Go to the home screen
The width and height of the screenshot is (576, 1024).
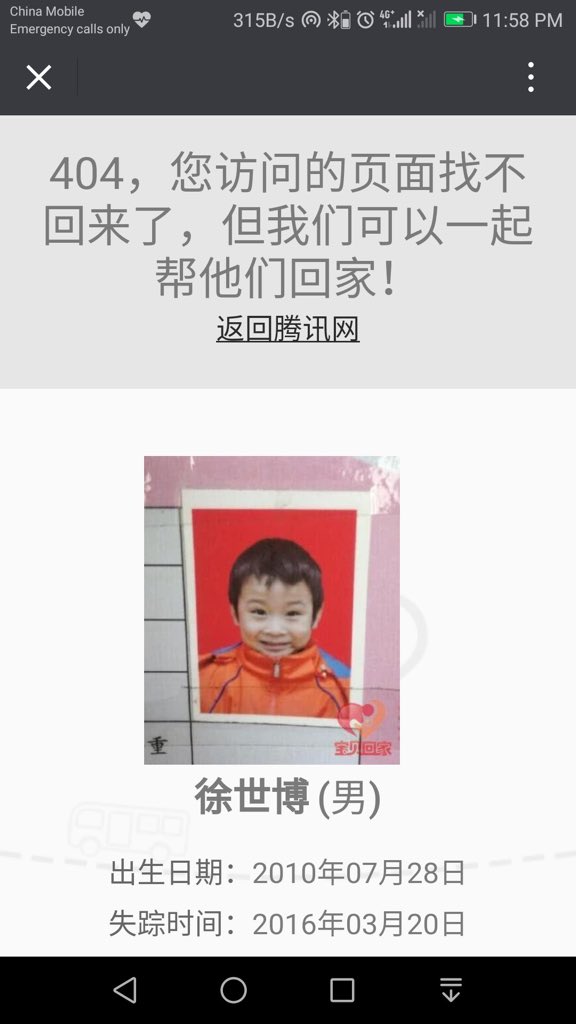pyautogui.click(x=233, y=990)
